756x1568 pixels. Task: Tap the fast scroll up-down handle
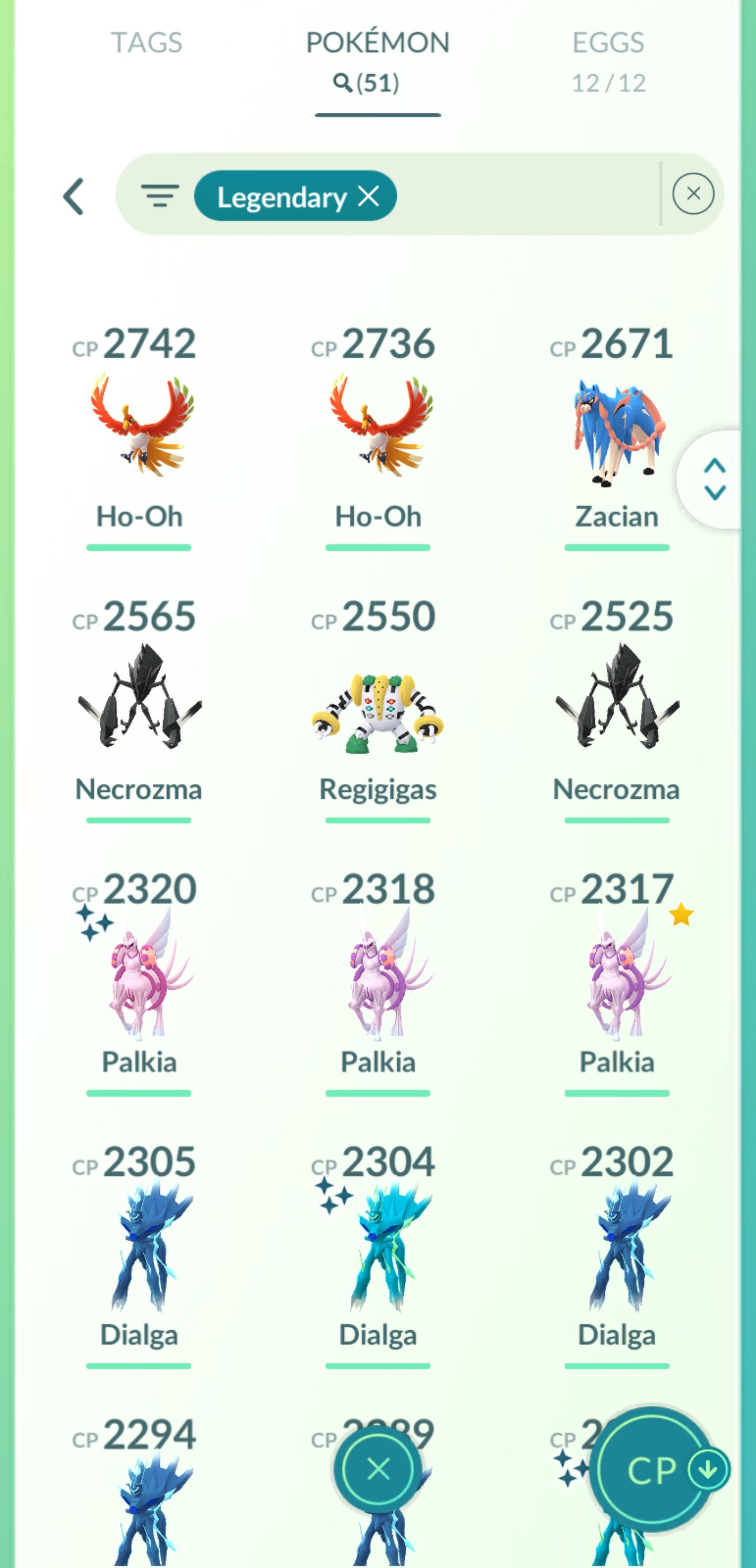click(x=715, y=479)
